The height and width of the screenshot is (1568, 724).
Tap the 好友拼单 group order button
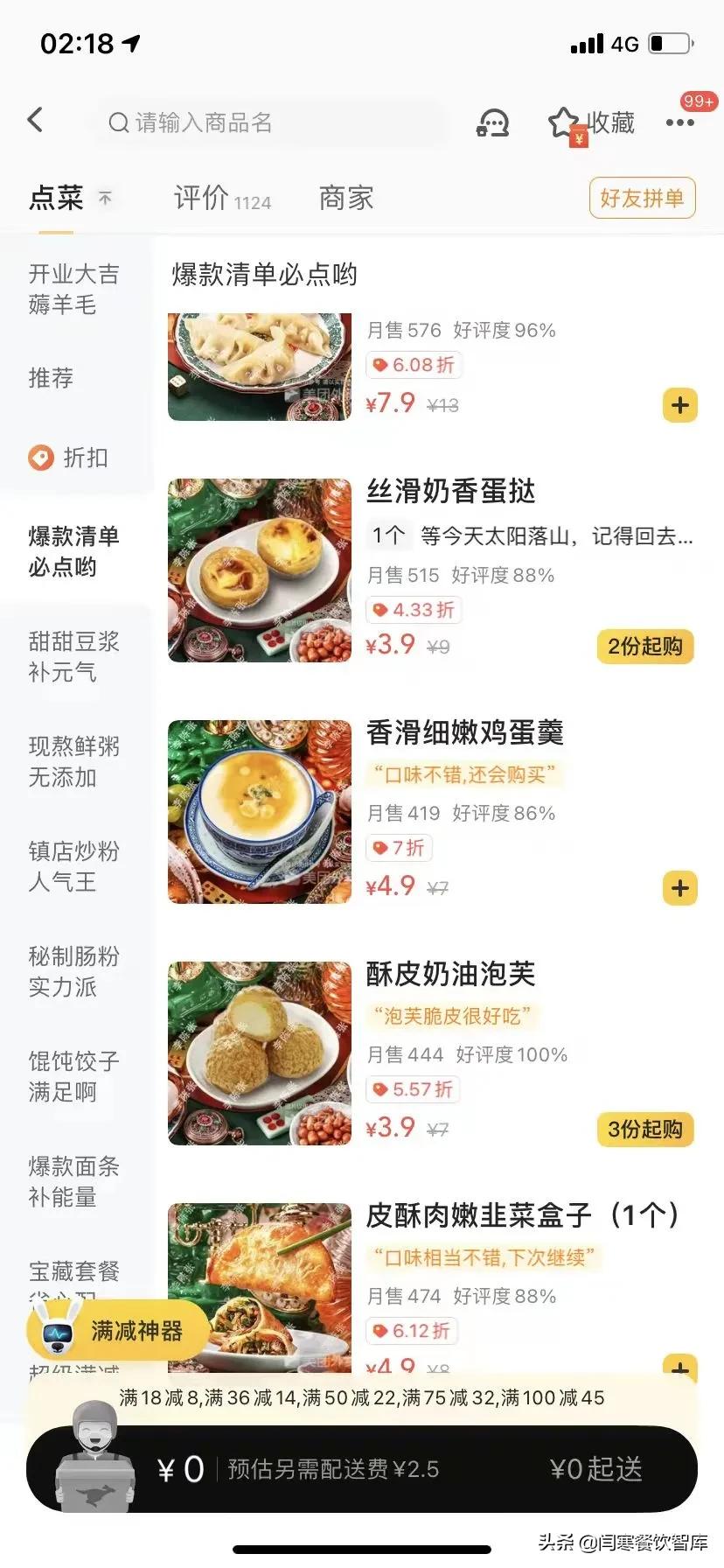coord(642,198)
